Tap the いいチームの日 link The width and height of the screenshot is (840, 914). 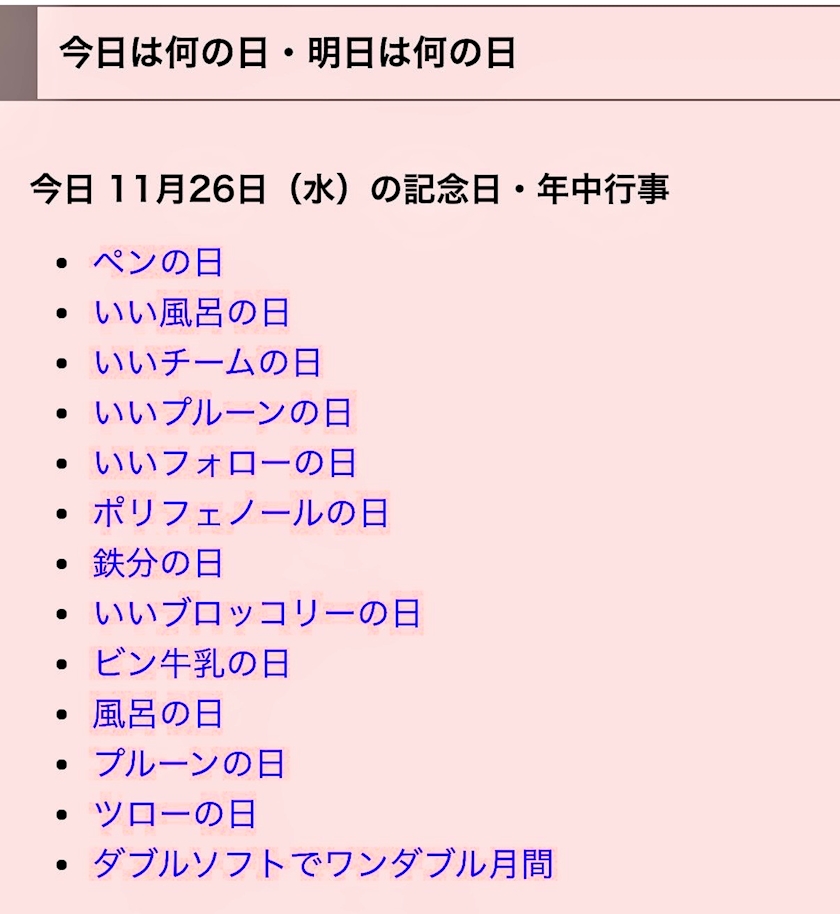207,363
